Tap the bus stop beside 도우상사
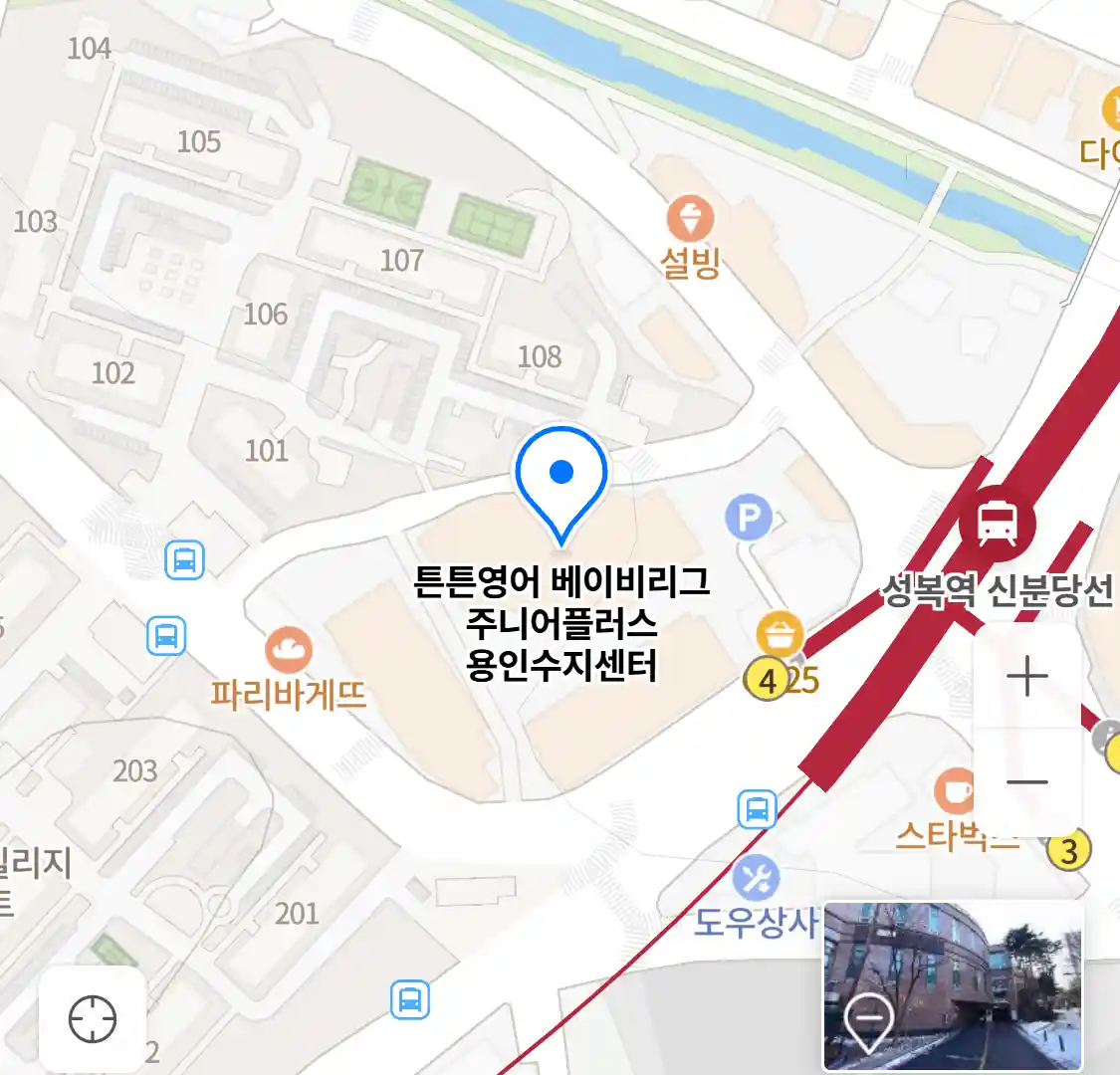Screen dimensions: 1120x1075 point(758,809)
